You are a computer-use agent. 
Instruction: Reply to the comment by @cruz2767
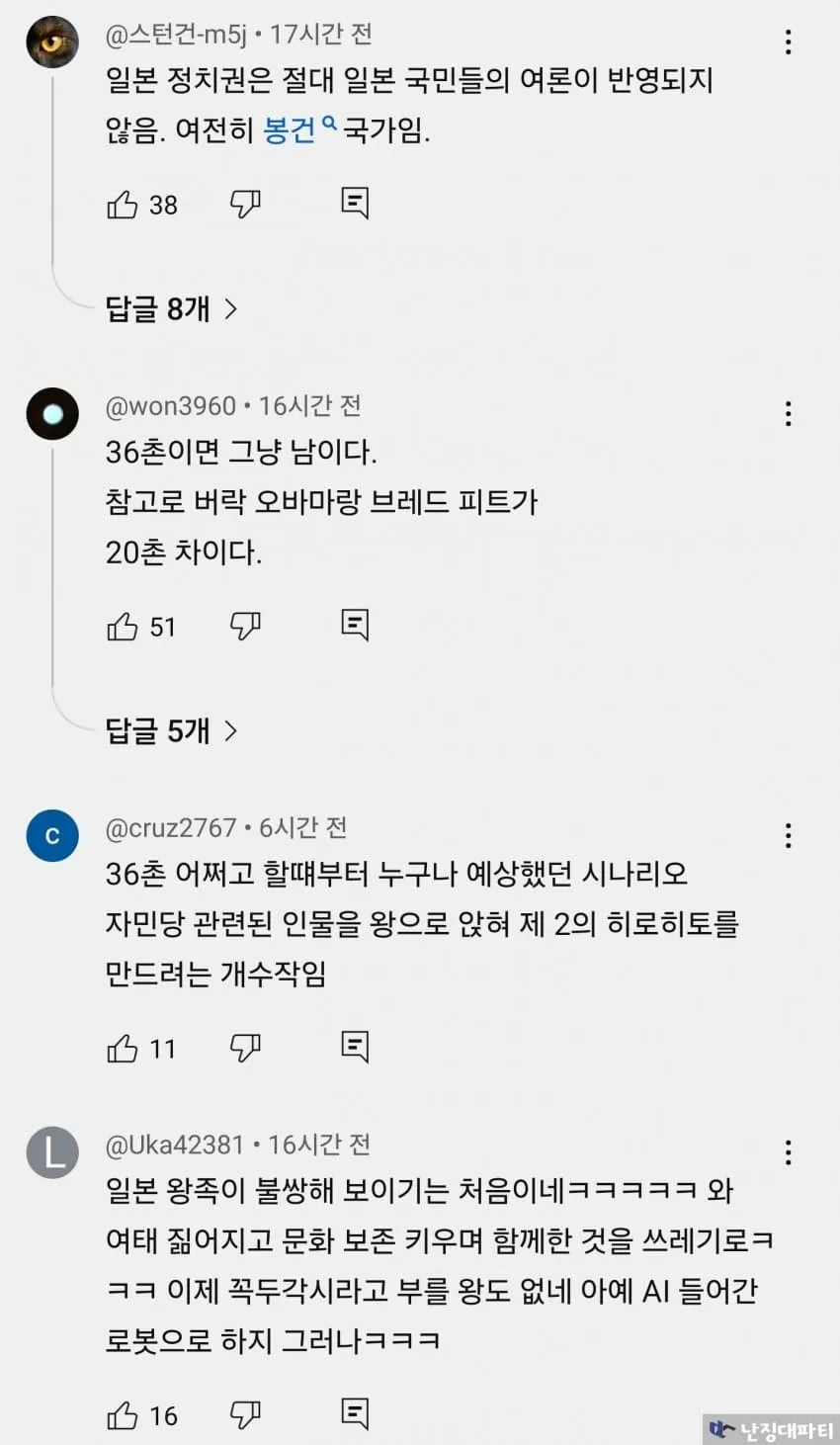(355, 1047)
